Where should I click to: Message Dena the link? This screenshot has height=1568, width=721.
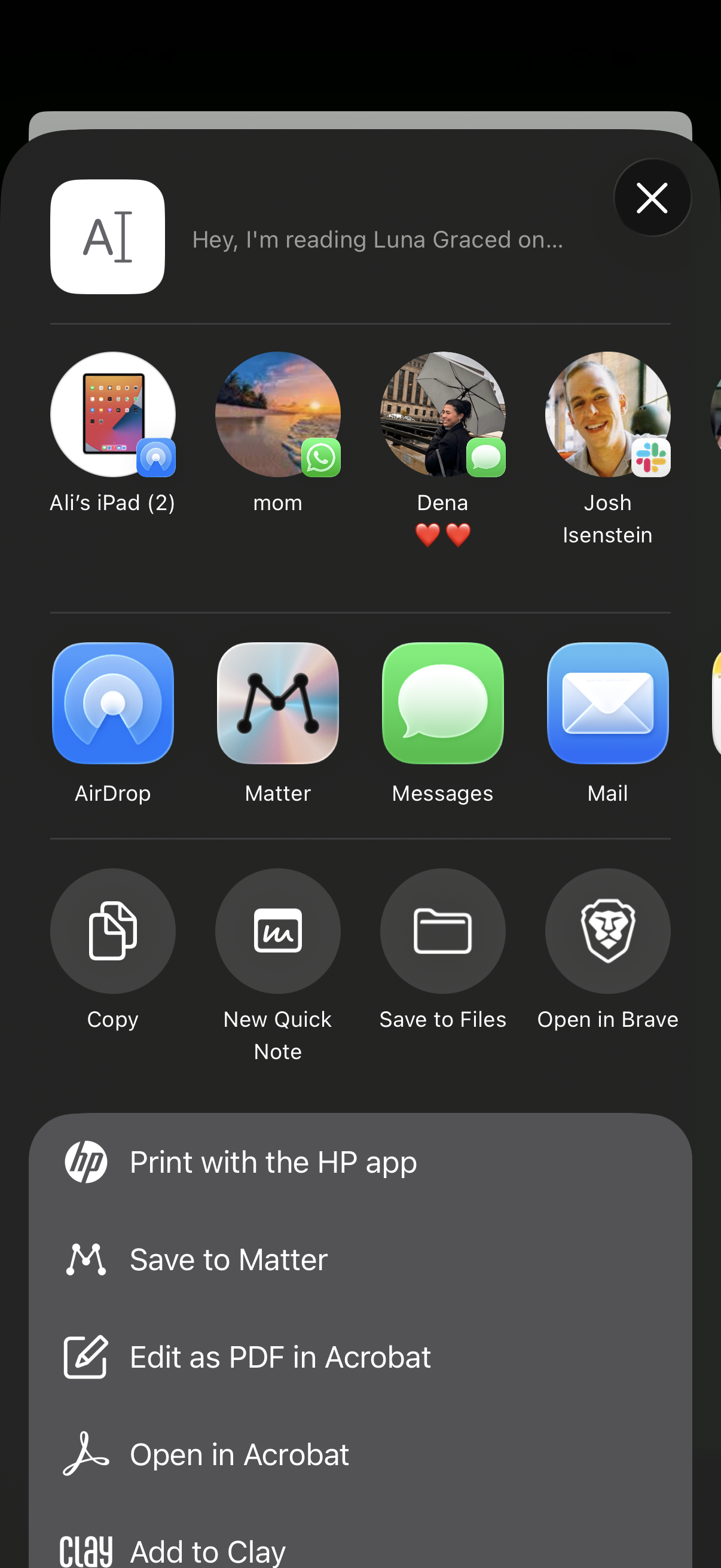(442, 415)
